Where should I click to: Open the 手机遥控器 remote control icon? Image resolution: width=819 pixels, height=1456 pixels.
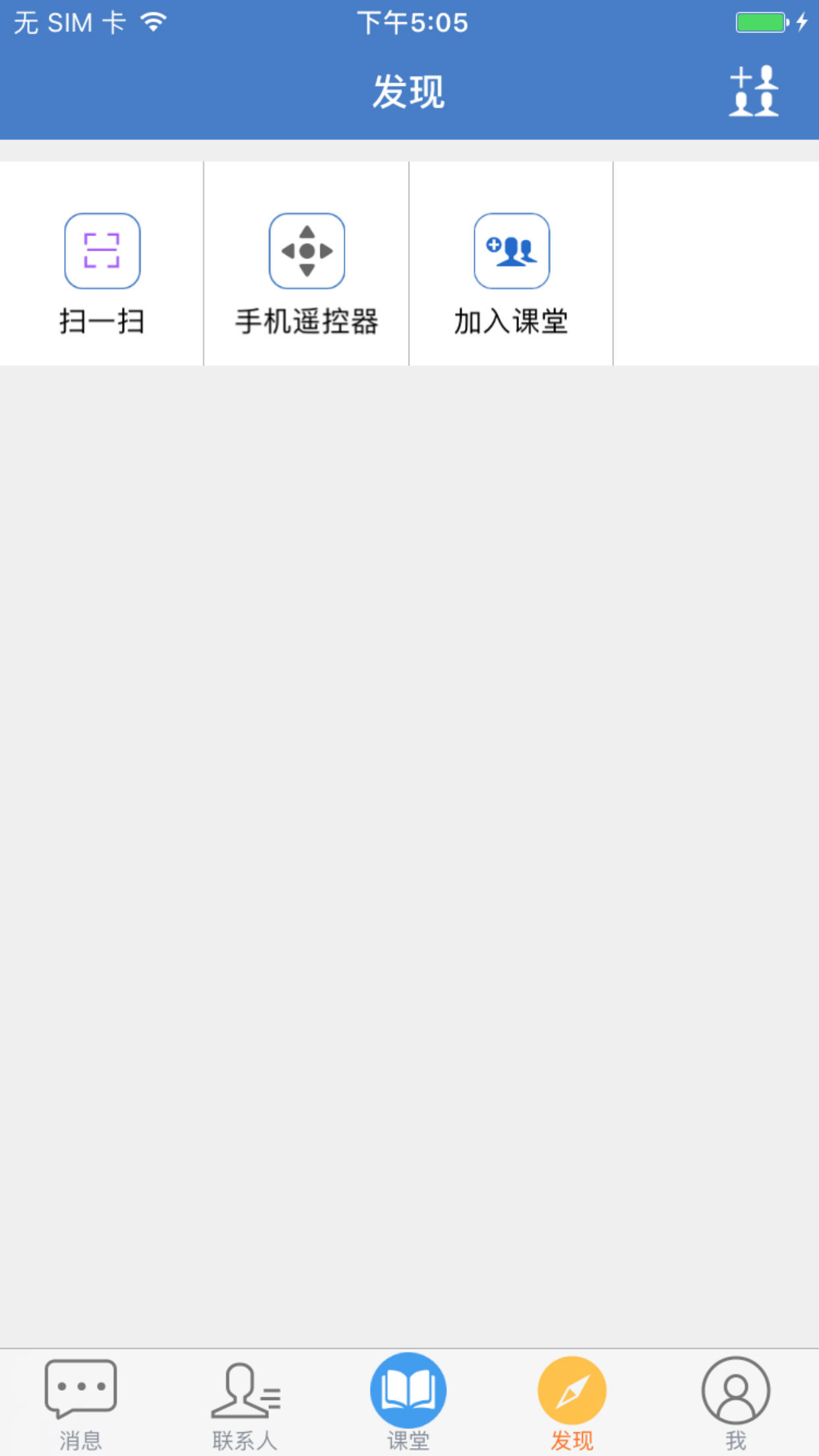(306, 251)
